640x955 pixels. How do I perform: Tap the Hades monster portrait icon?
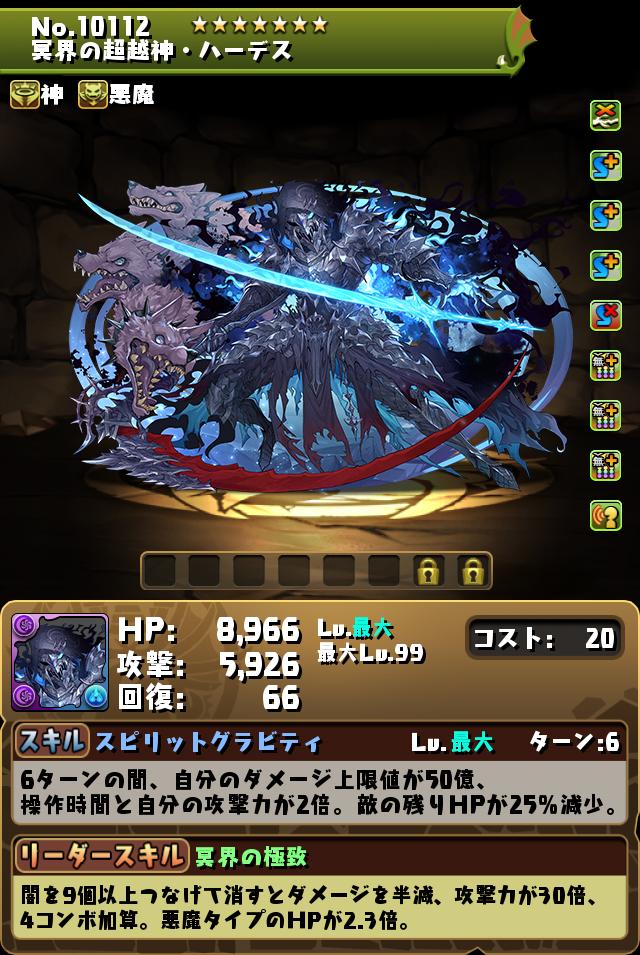60,662
